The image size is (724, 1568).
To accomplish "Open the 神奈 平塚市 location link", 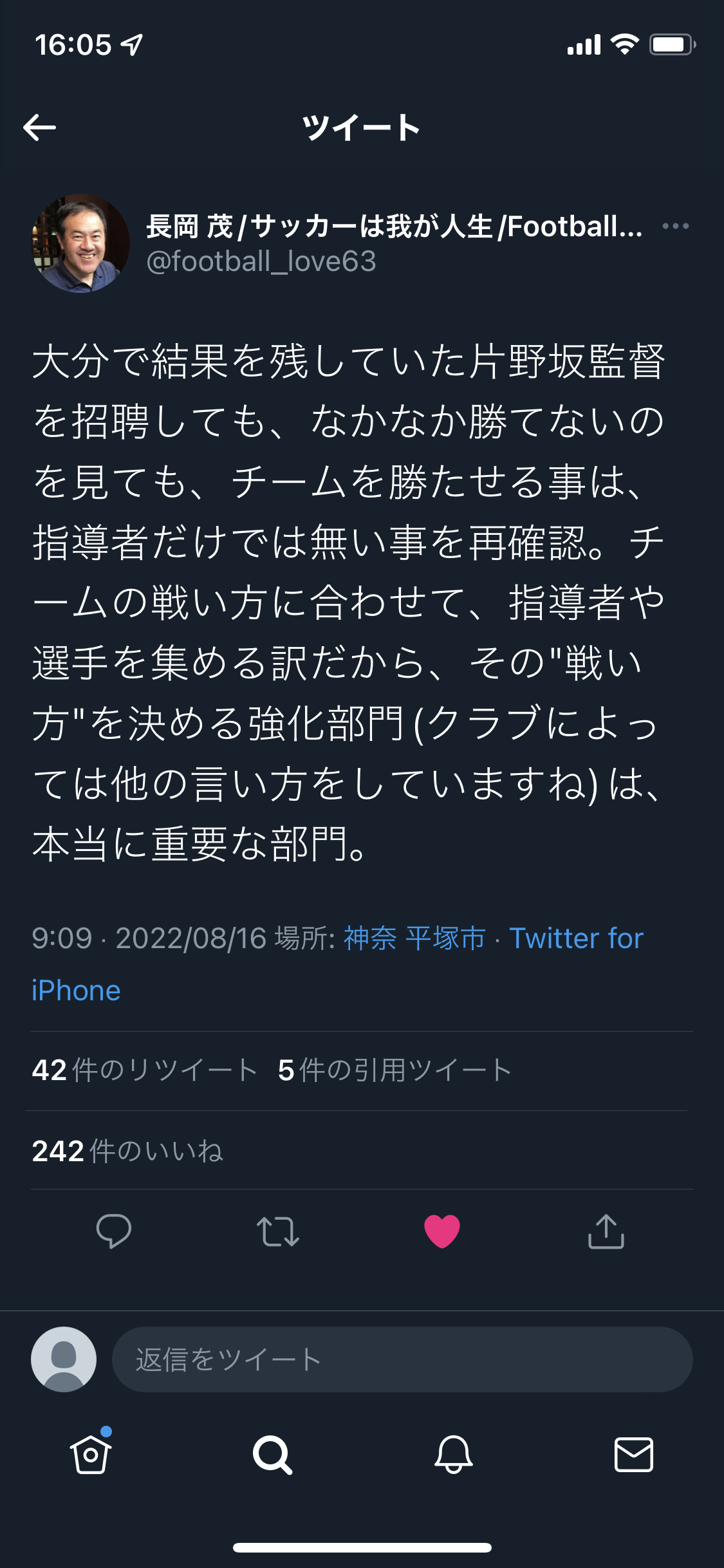I will click(414, 938).
